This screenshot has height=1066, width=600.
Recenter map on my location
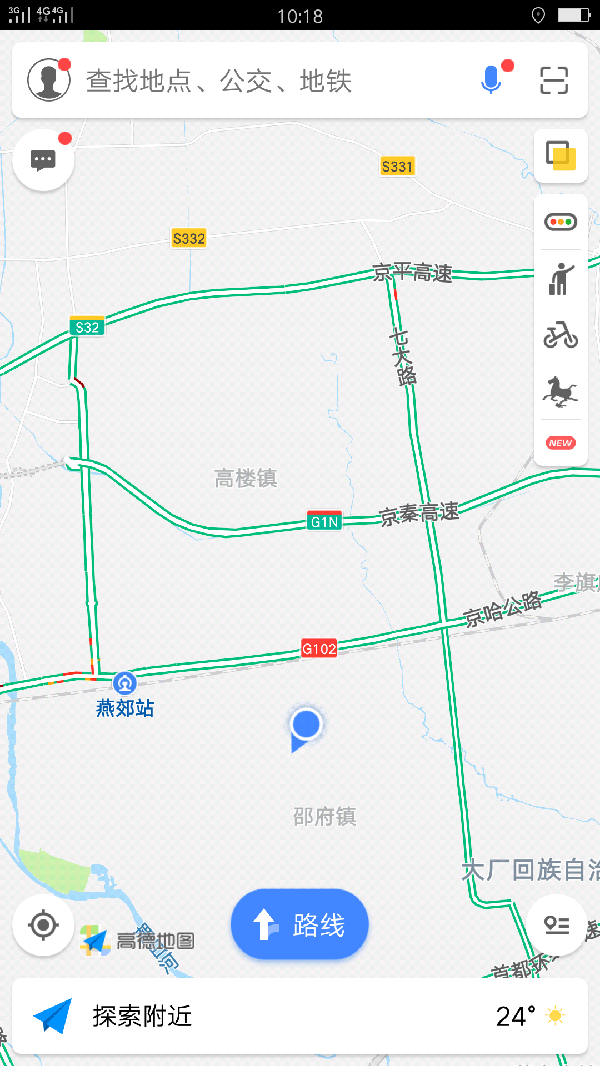click(43, 925)
